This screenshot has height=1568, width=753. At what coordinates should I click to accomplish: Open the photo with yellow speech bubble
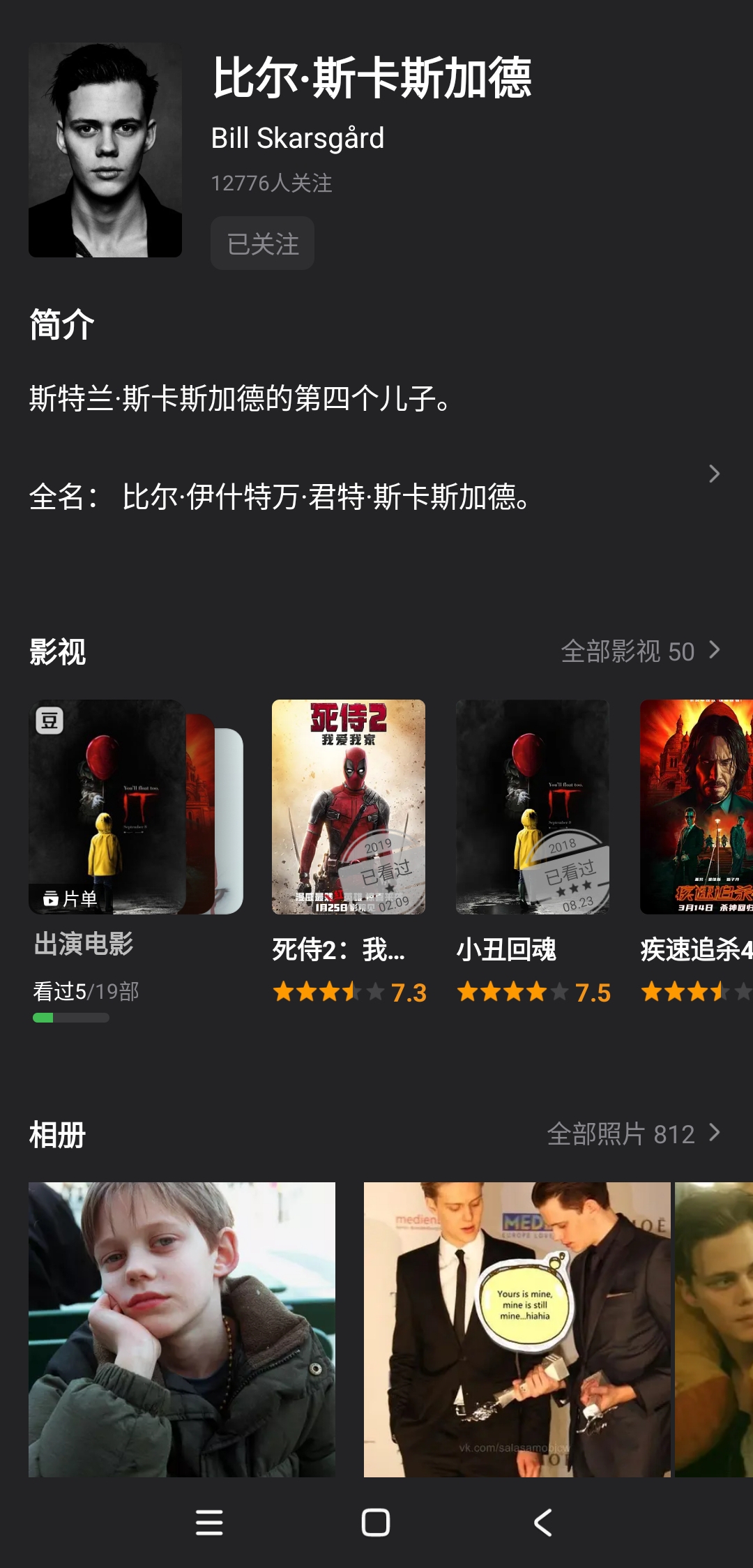tap(517, 1329)
